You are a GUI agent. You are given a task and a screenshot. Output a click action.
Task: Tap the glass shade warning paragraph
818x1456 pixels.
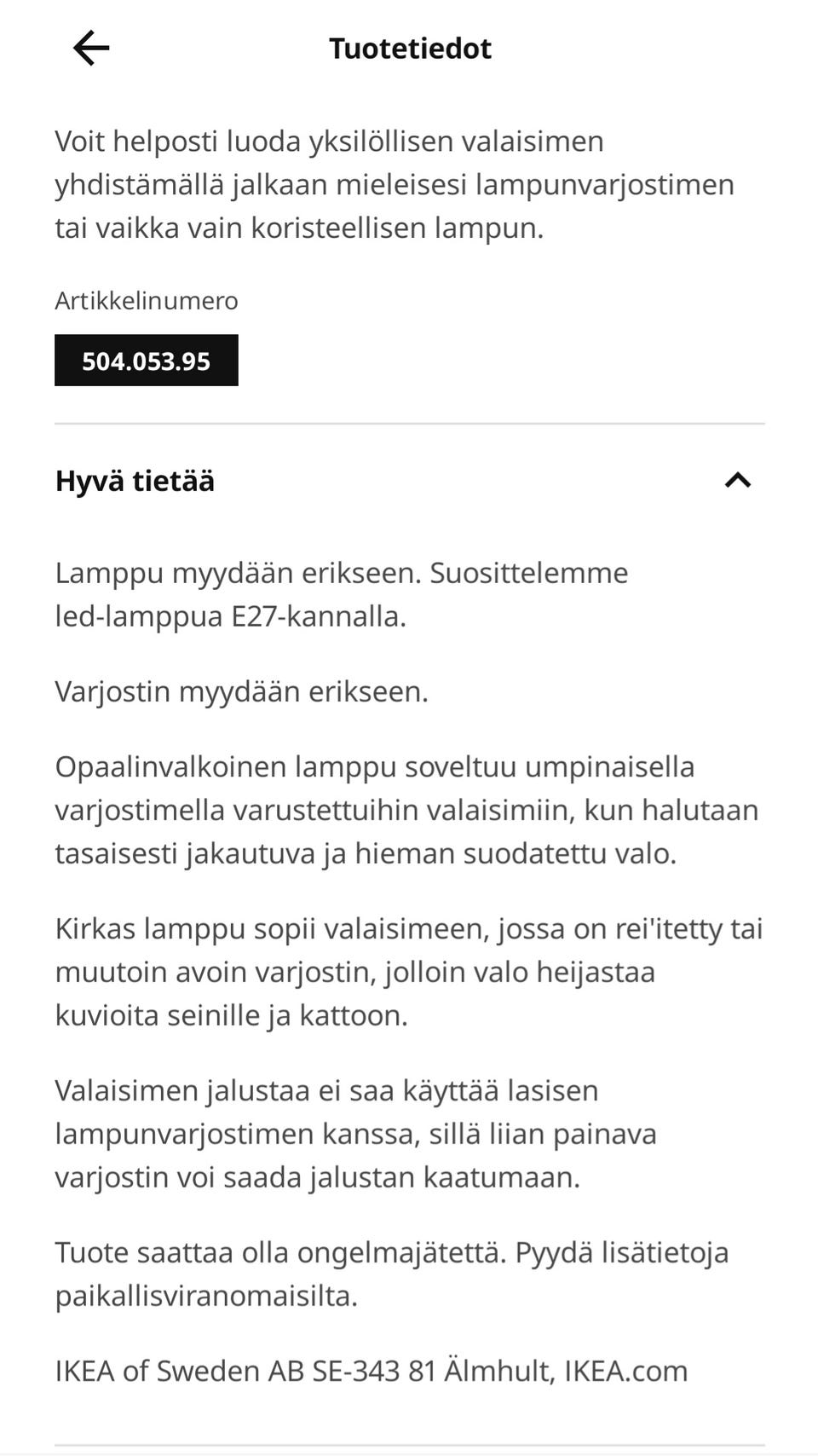(358, 1133)
